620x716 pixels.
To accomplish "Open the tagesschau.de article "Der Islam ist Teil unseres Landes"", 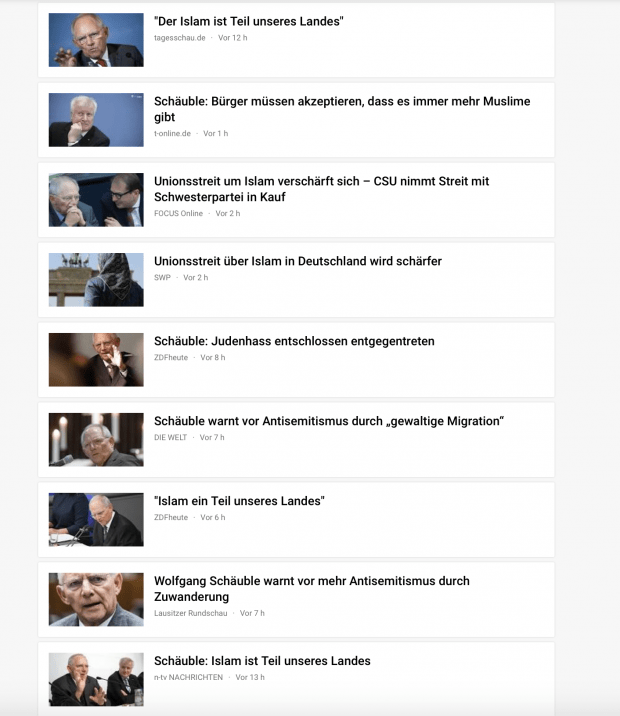I will point(248,21).
